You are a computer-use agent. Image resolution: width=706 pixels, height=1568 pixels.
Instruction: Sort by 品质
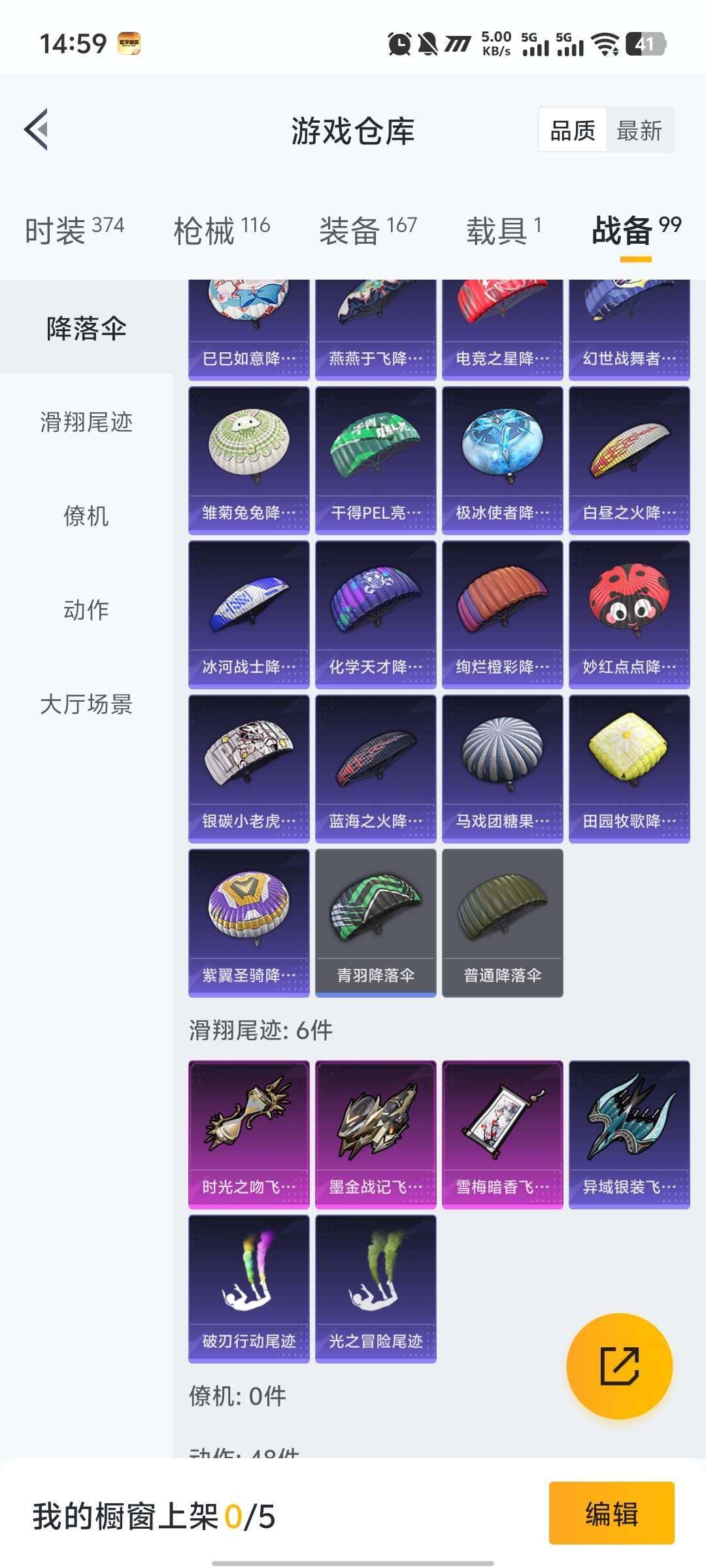[x=572, y=131]
